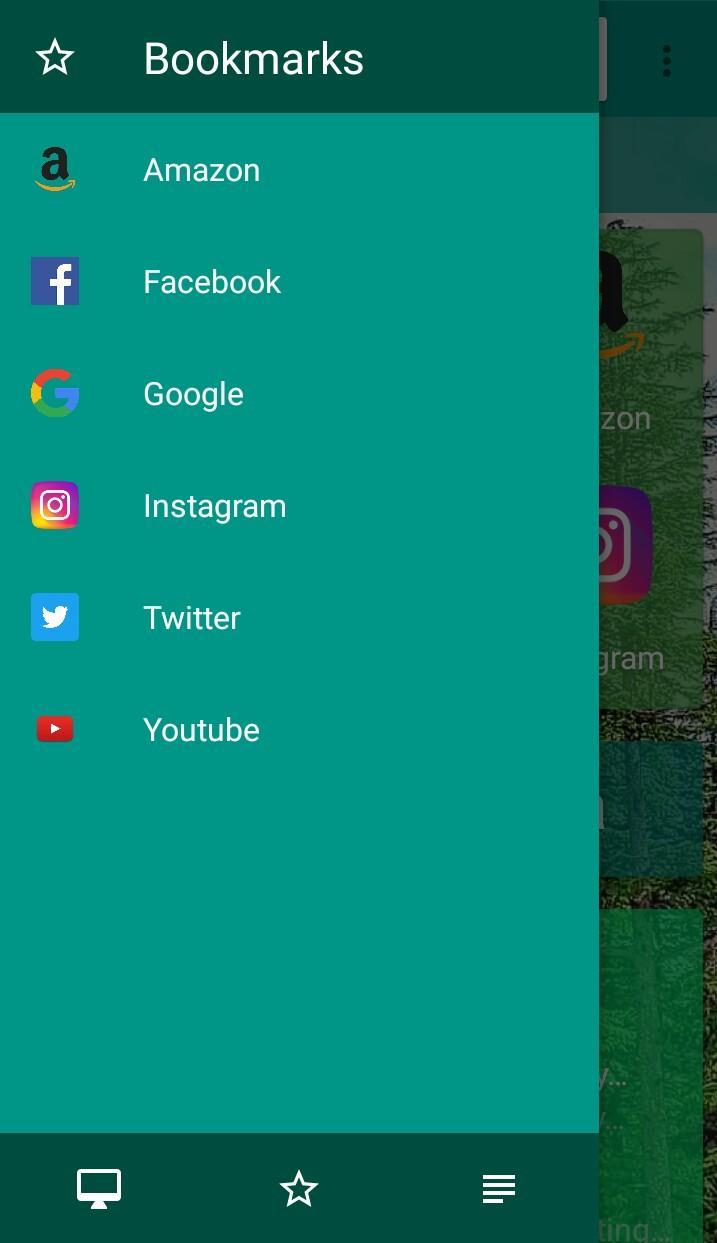
Task: Open the three-dot overflow menu
Action: 666,61
